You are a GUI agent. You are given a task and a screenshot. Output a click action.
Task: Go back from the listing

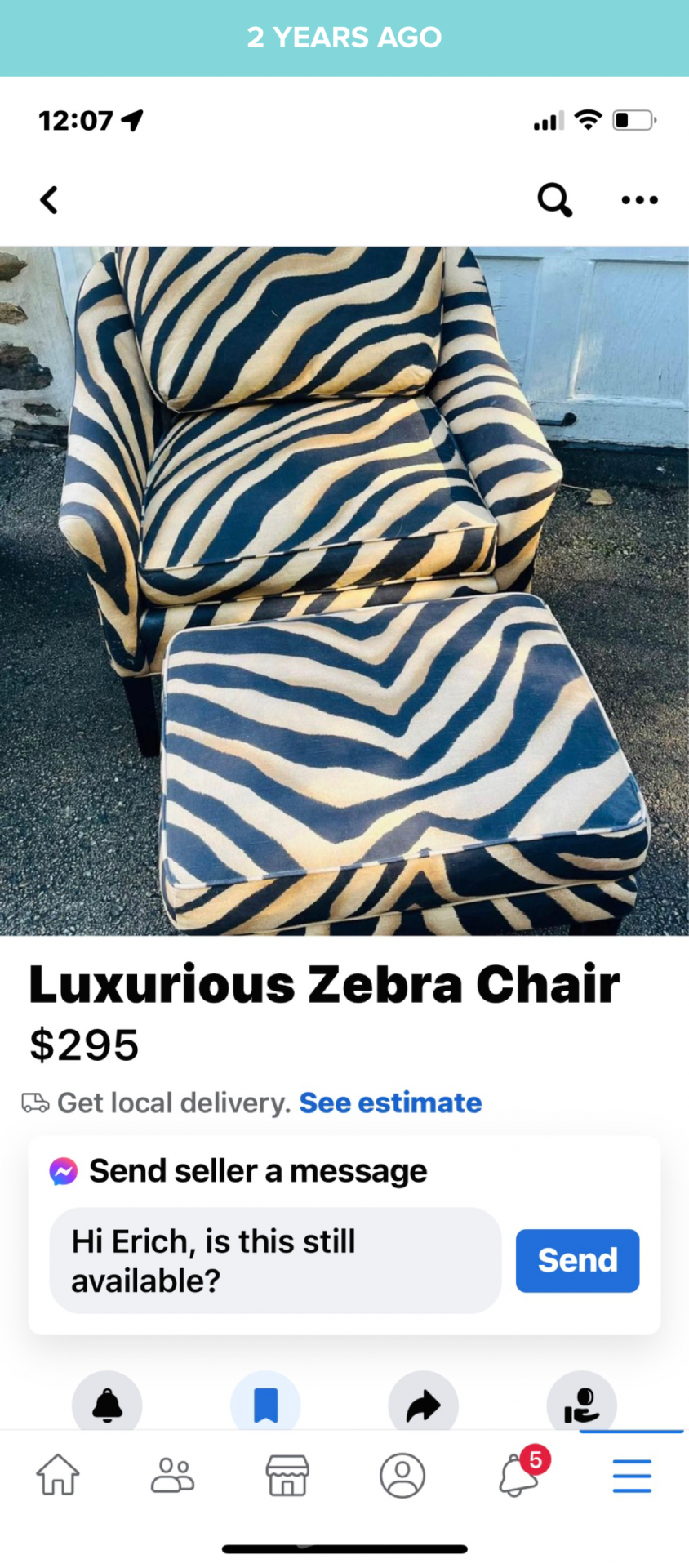pyautogui.click(x=50, y=200)
